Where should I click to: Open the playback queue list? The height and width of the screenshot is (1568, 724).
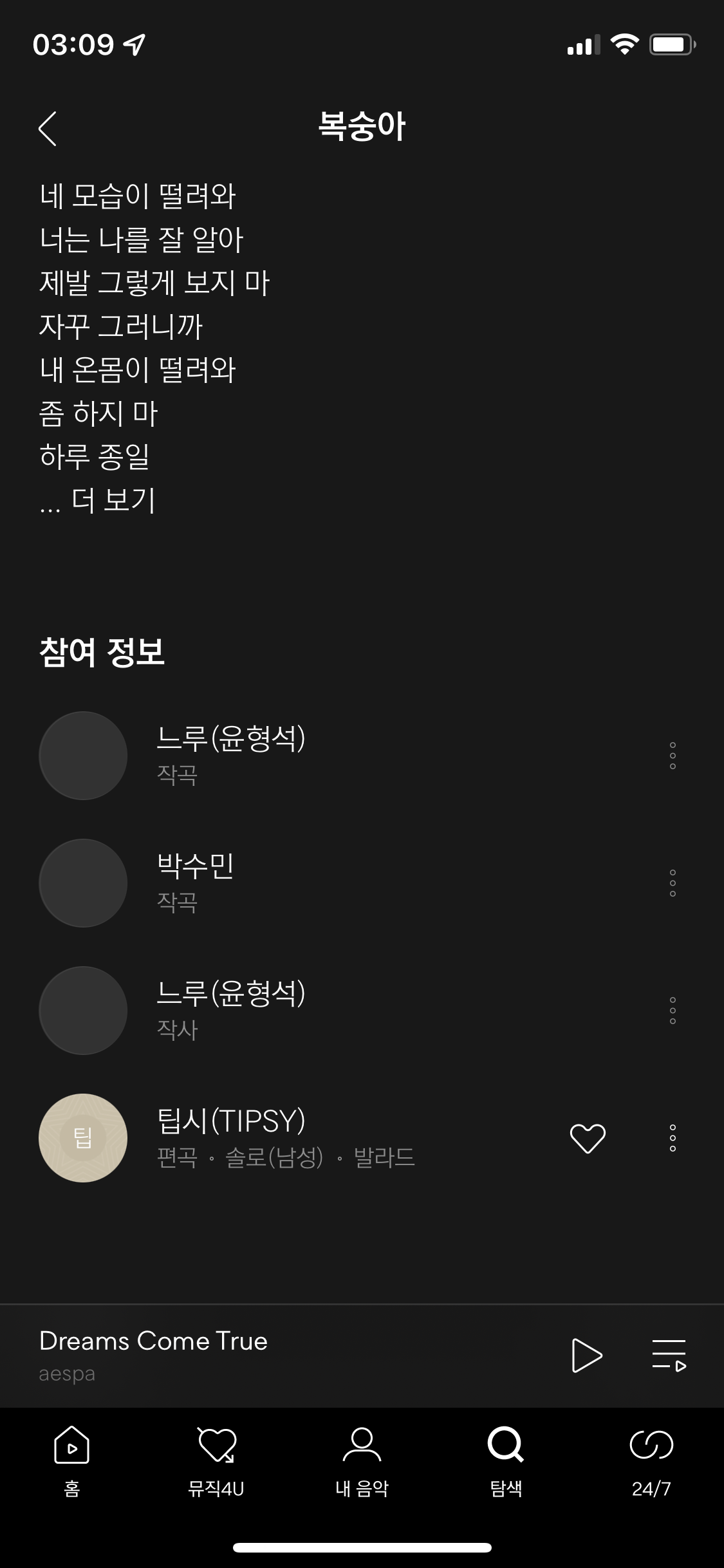[x=669, y=1356]
